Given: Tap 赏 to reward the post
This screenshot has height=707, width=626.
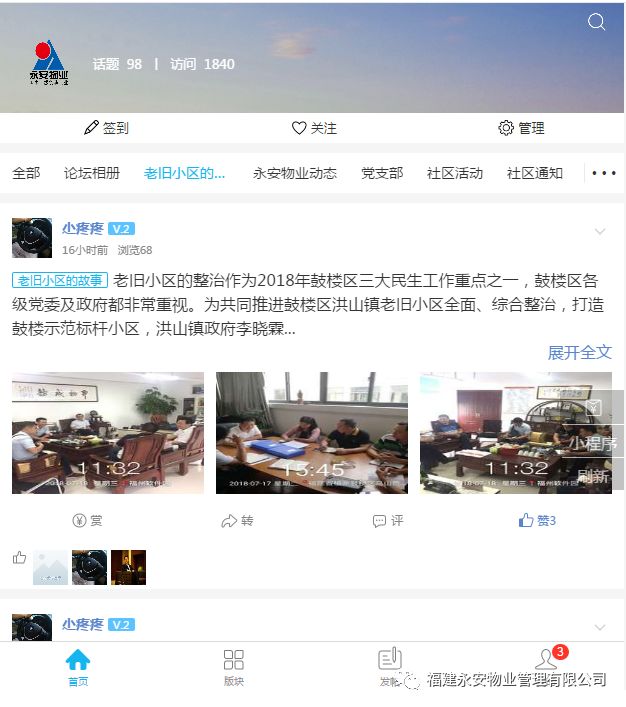Looking at the screenshot, I should tap(88, 521).
